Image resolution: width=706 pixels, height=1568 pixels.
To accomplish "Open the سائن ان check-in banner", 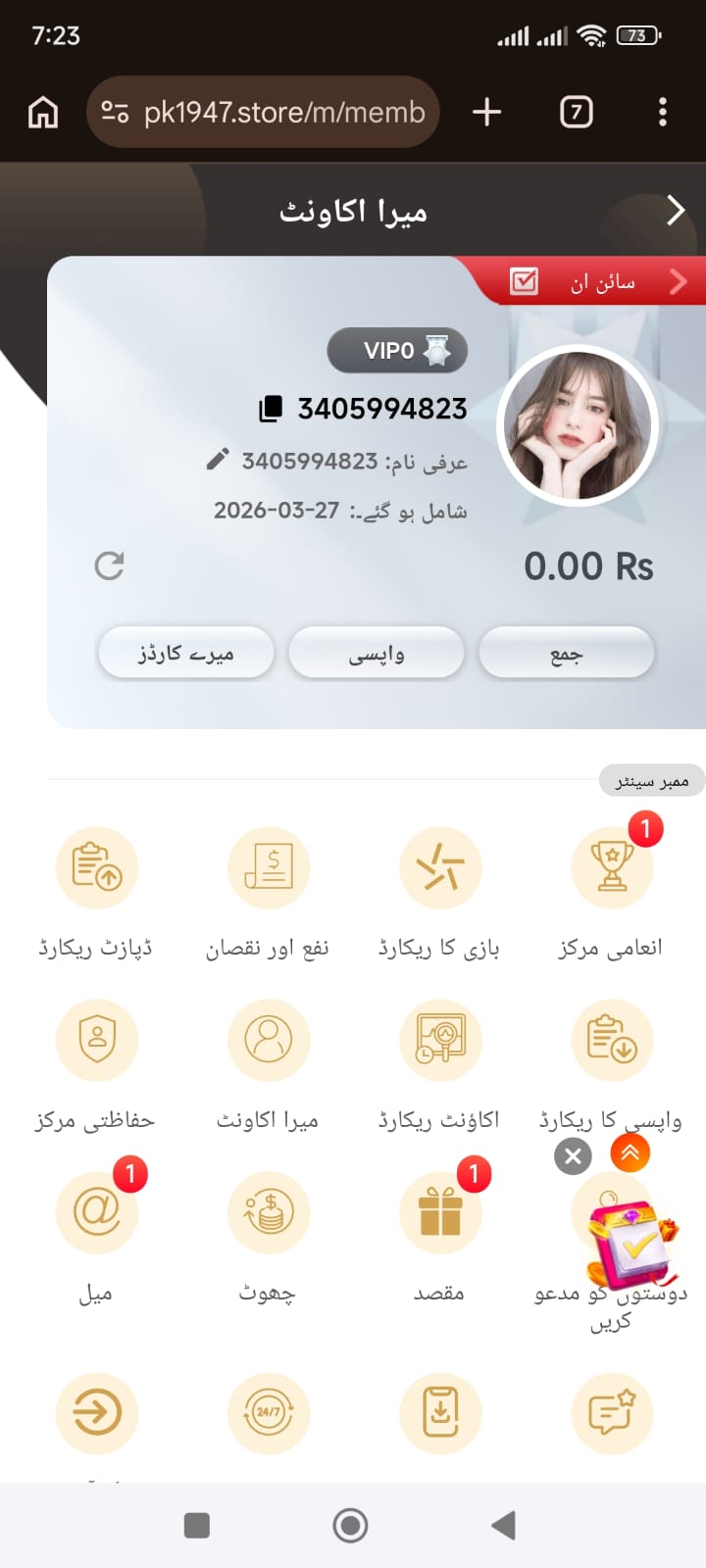I will 598,282.
